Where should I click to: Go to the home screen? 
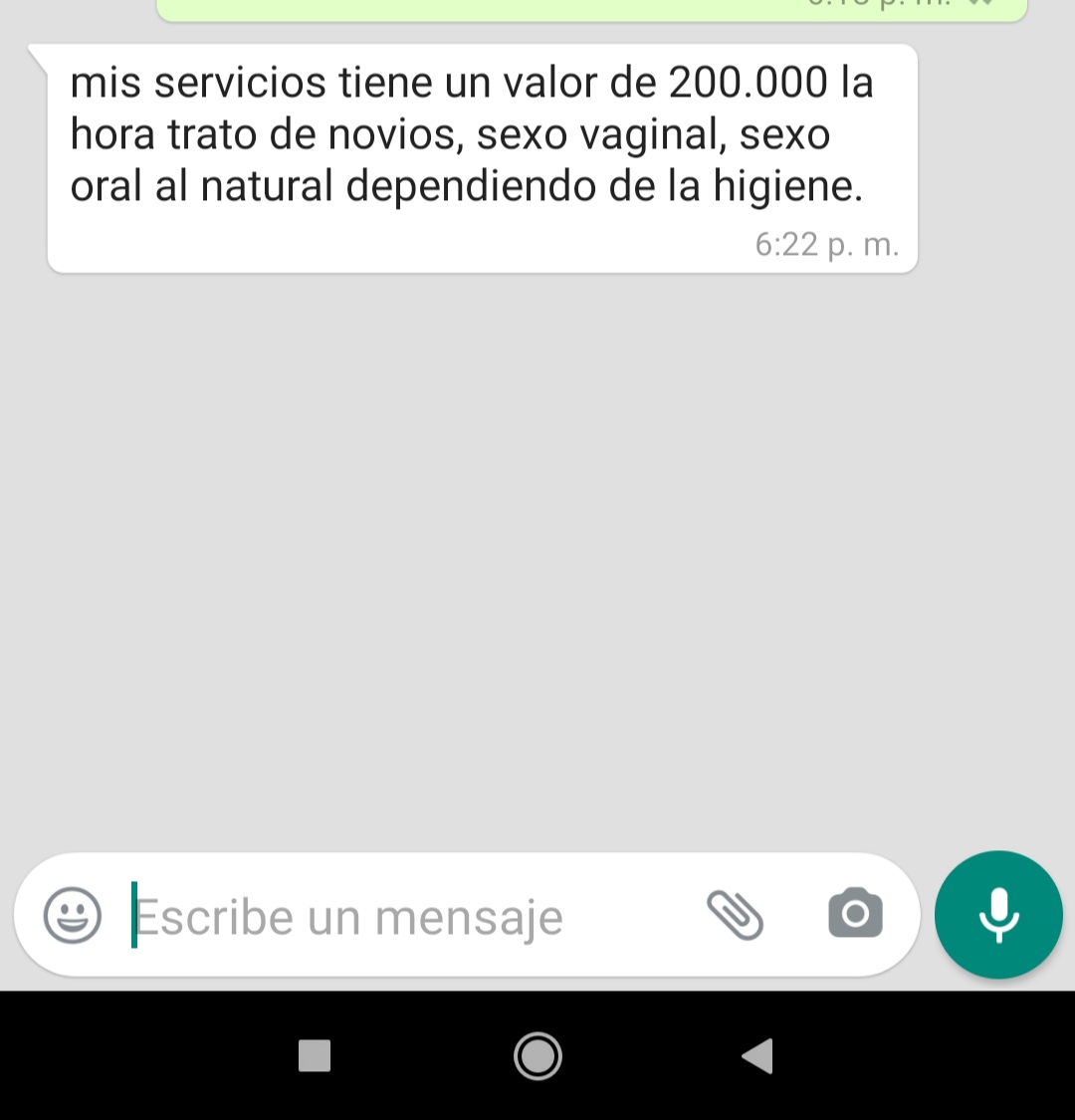point(537,1055)
